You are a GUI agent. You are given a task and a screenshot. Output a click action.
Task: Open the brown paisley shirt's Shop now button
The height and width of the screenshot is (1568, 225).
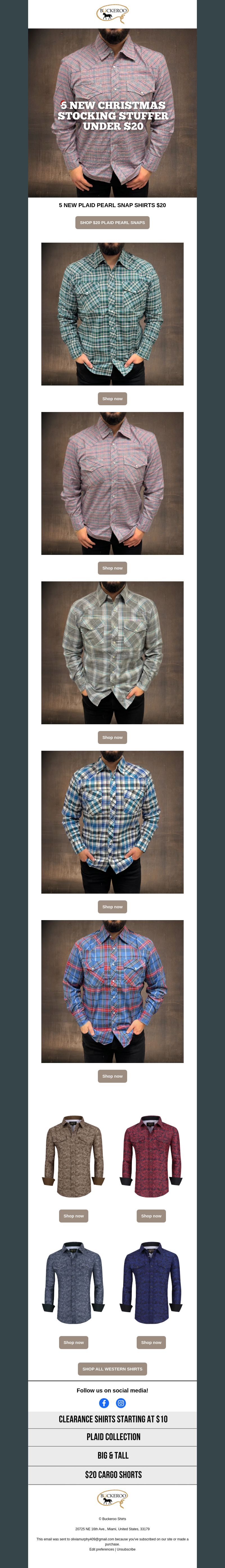pos(74,1215)
